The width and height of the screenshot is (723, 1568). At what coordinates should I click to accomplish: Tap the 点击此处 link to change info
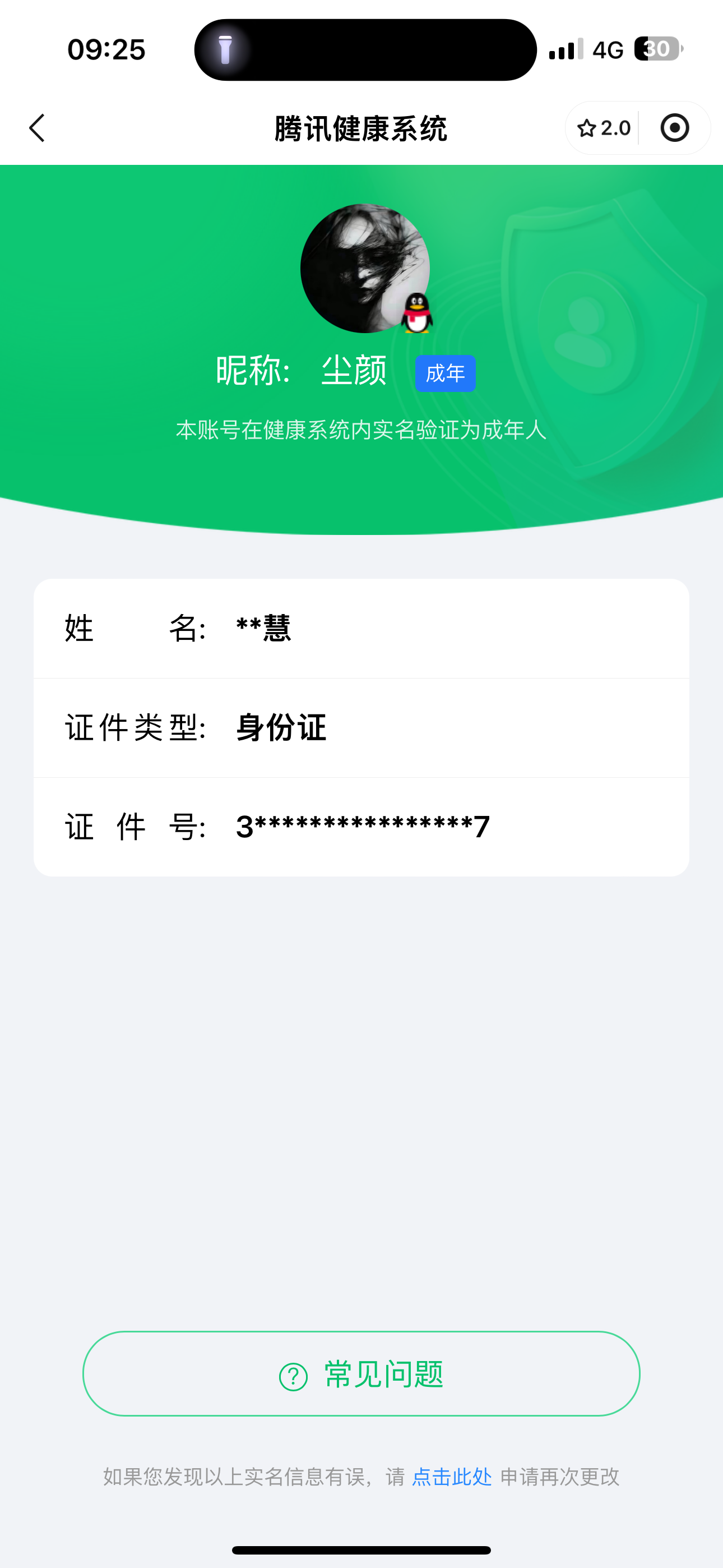tap(452, 1477)
